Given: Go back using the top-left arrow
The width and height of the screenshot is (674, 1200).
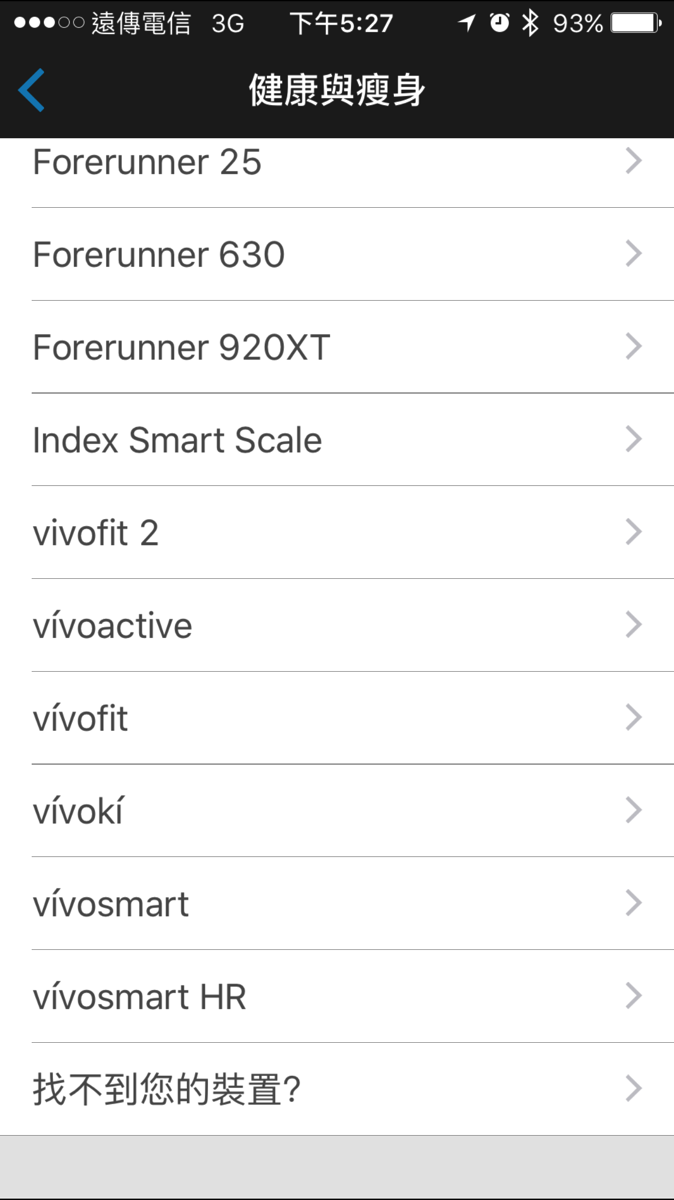Looking at the screenshot, I should (x=32, y=91).
